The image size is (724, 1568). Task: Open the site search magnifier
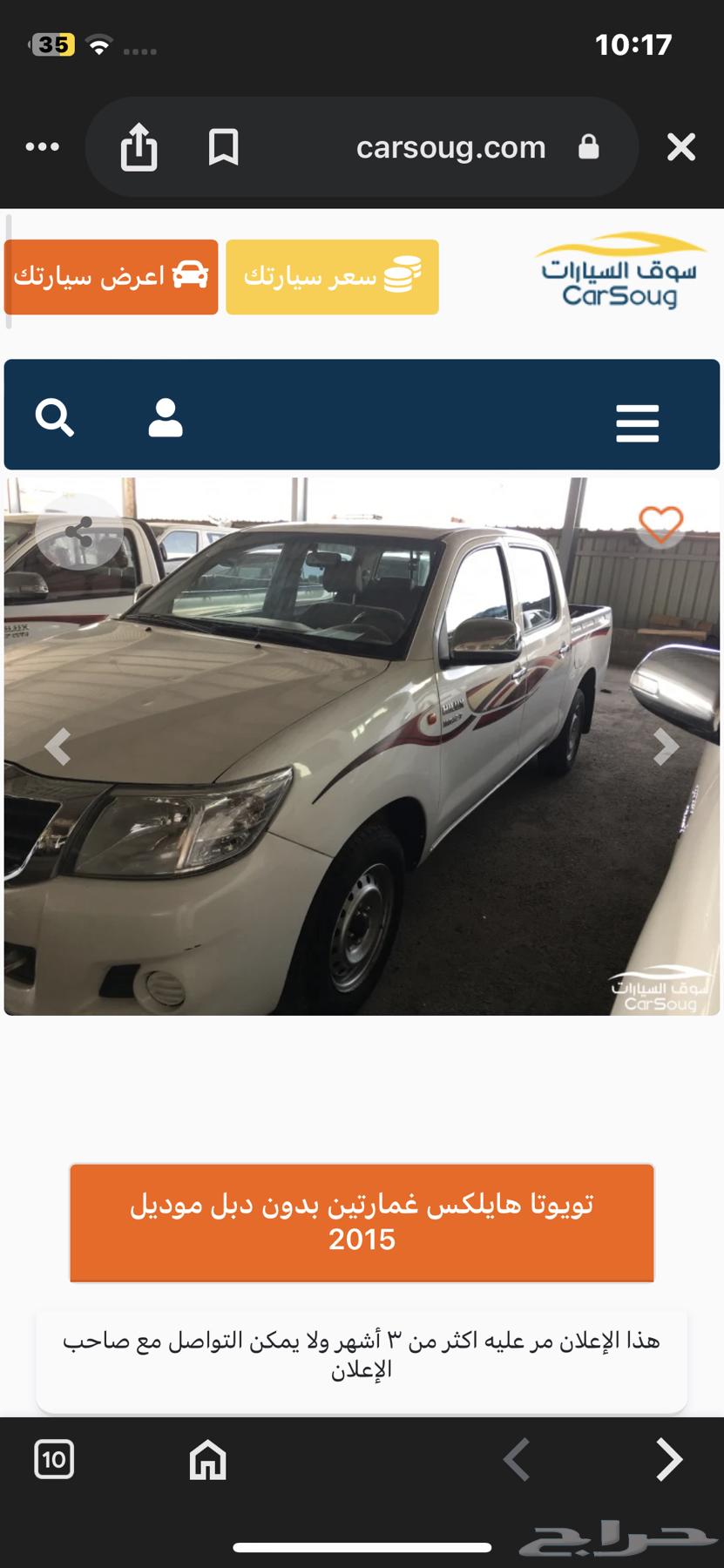coord(54,418)
